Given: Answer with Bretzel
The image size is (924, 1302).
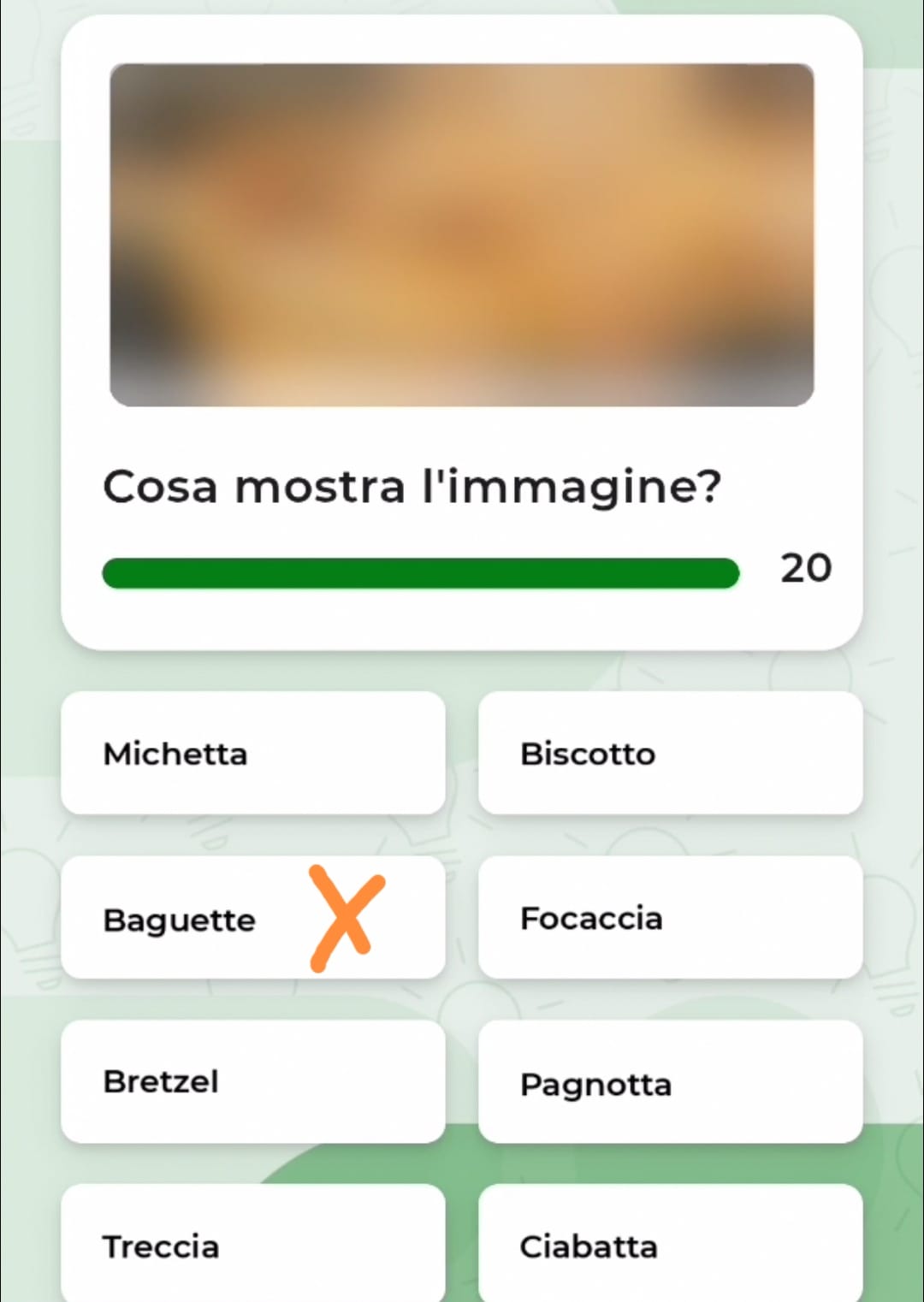Looking at the screenshot, I should click(252, 1081).
